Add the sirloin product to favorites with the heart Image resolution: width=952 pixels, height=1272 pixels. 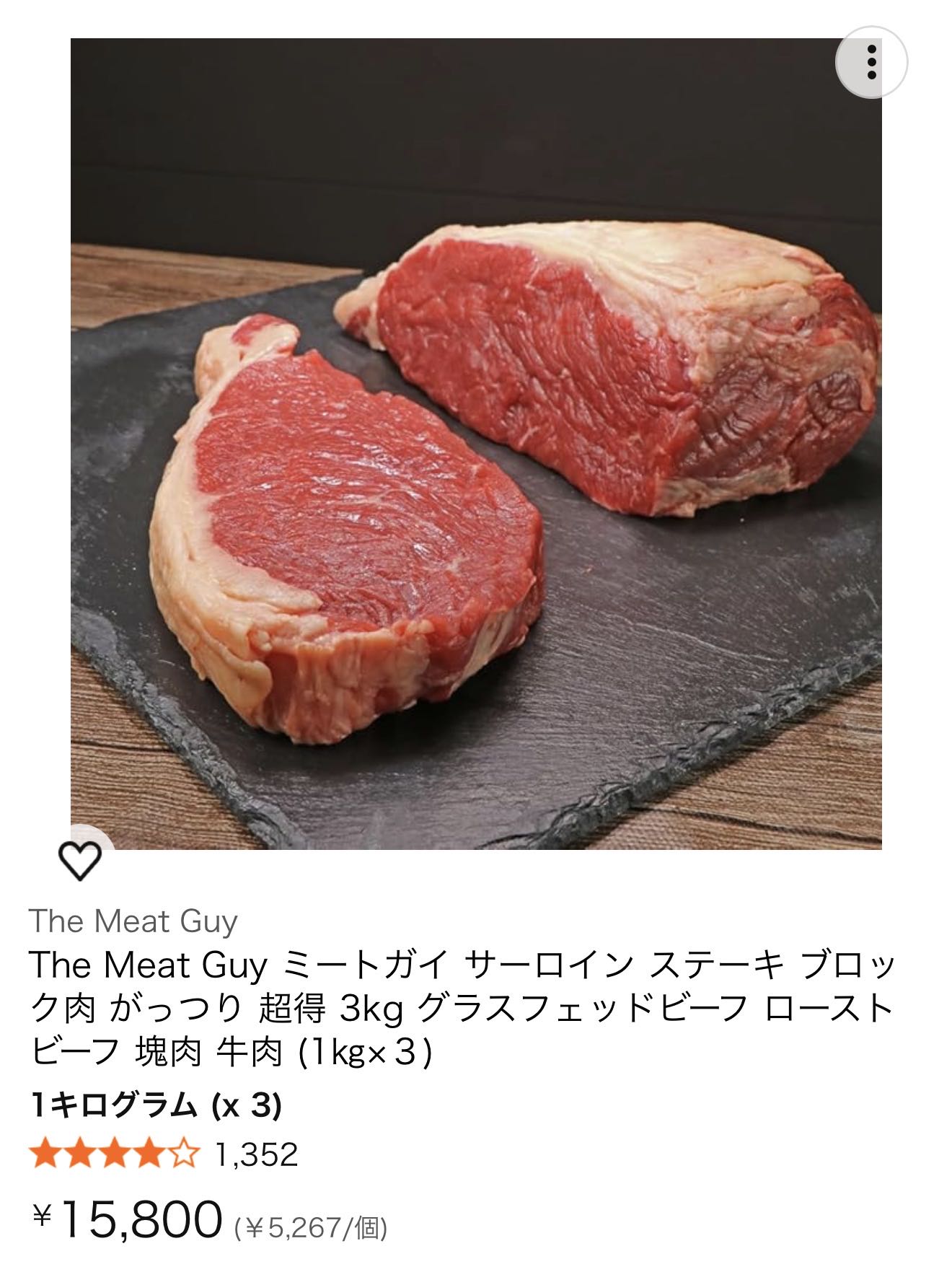pos(79,859)
